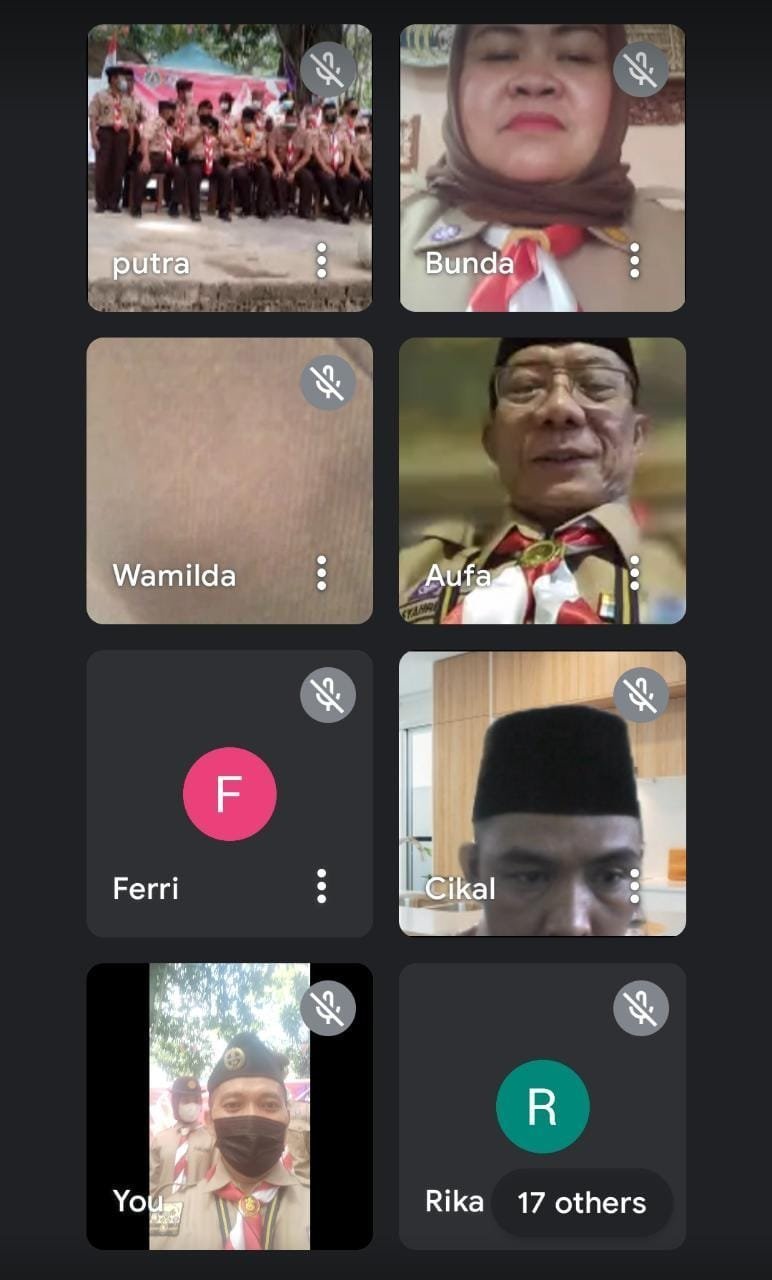
Task: Open options menu for Bunda's tile
Action: [634, 261]
